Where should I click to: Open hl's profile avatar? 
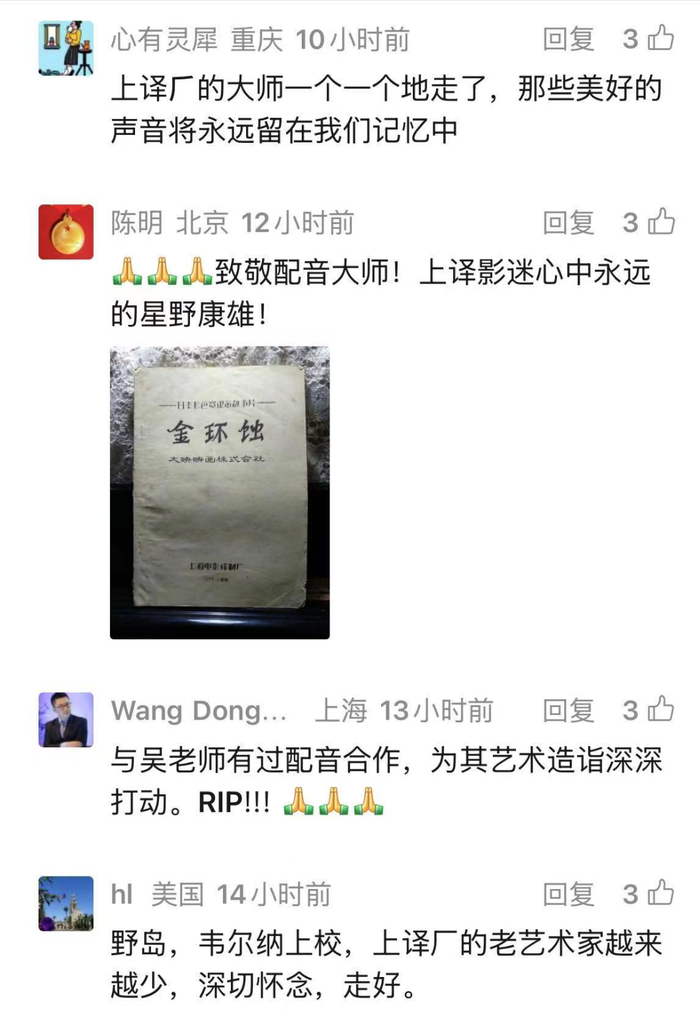[x=66, y=903]
